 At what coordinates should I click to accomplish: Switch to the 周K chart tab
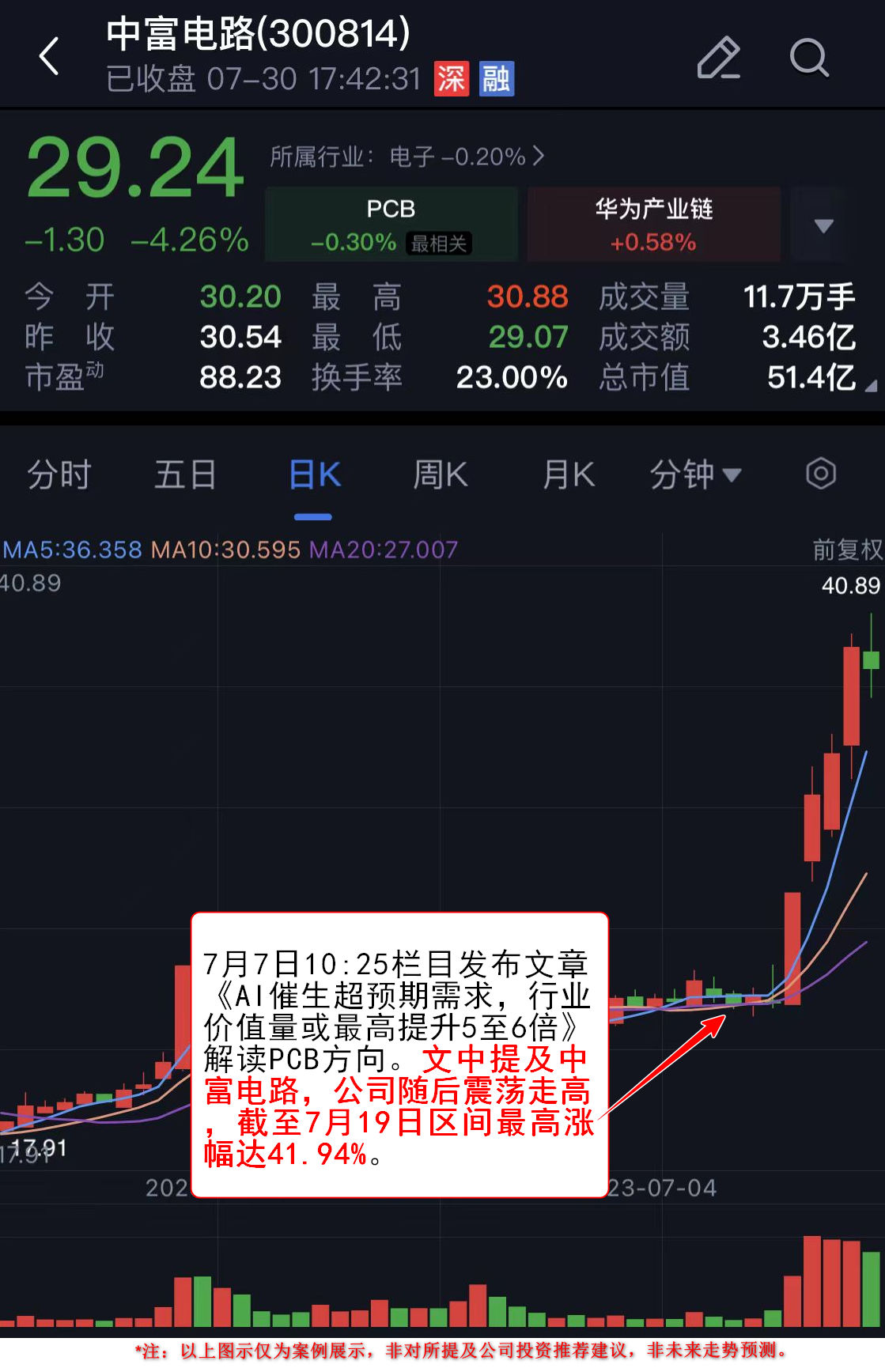tap(441, 475)
